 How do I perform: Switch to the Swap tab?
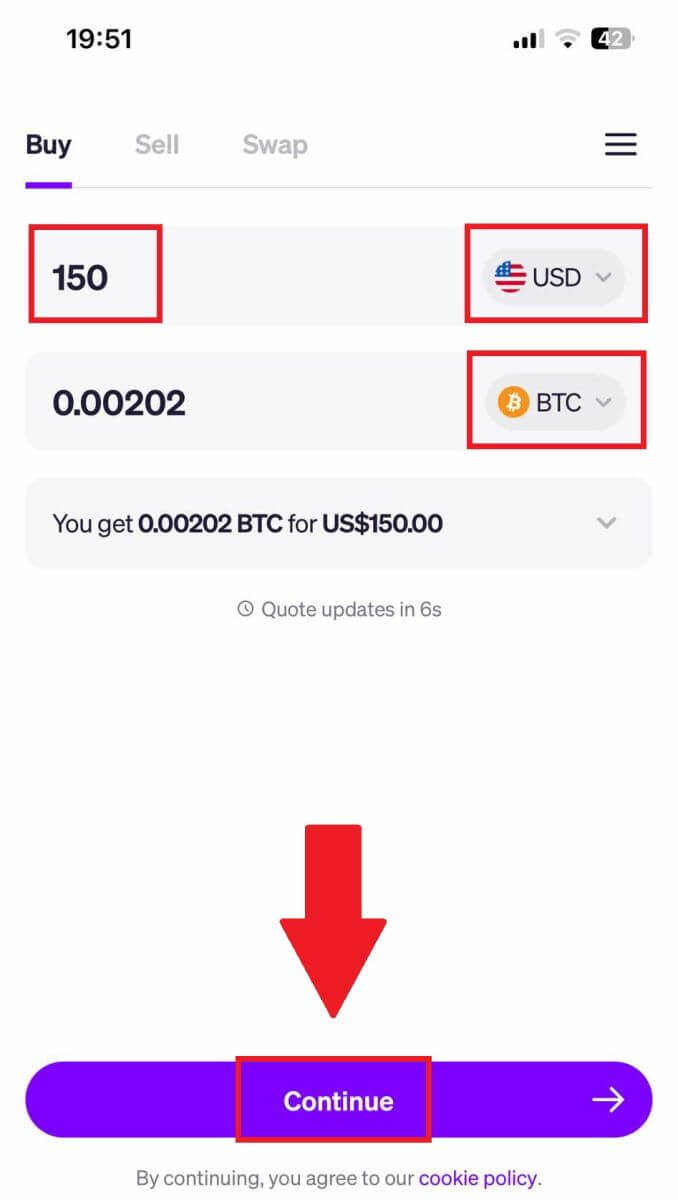tap(274, 145)
